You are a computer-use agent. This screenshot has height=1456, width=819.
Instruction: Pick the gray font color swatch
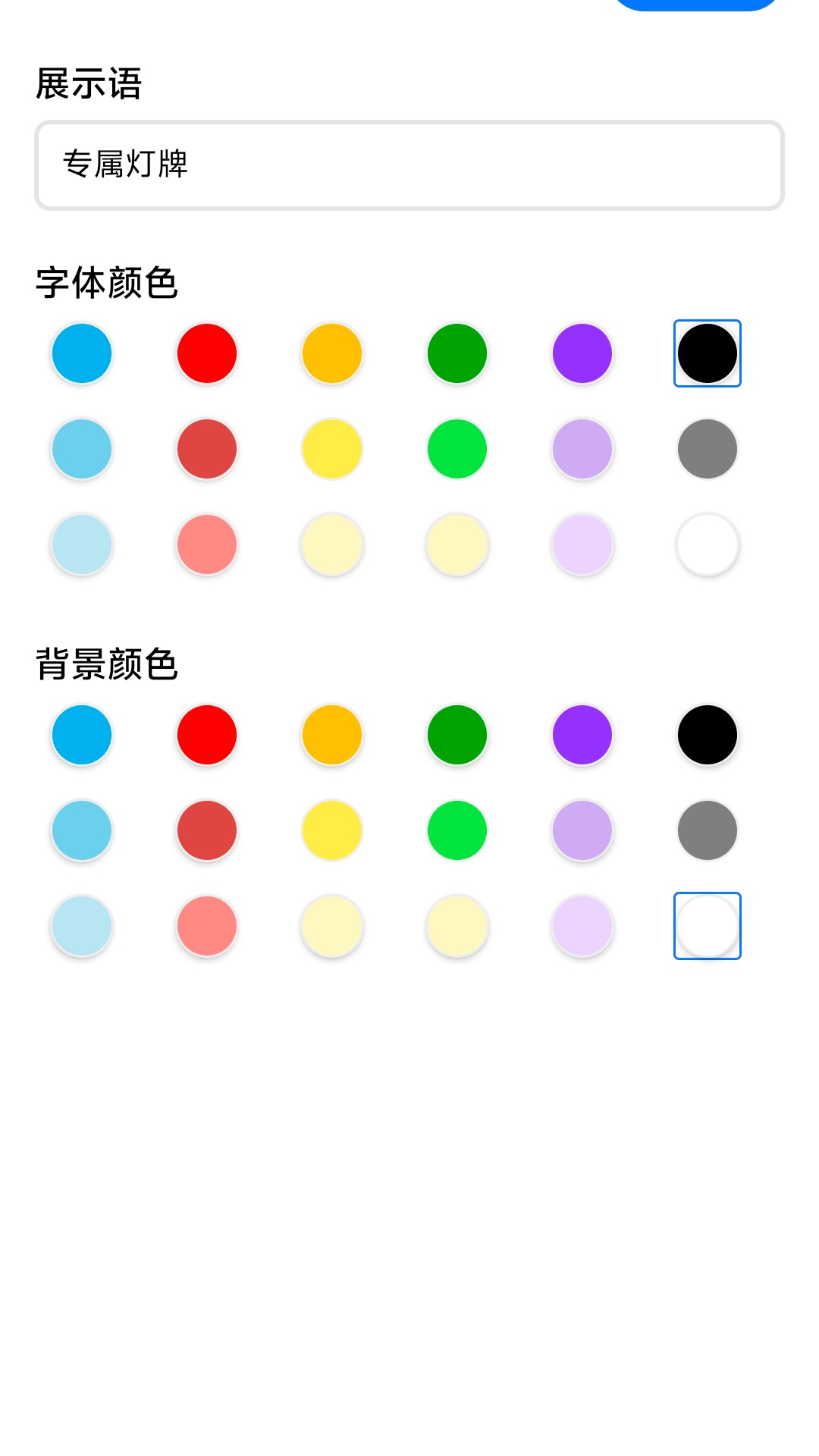click(x=707, y=448)
